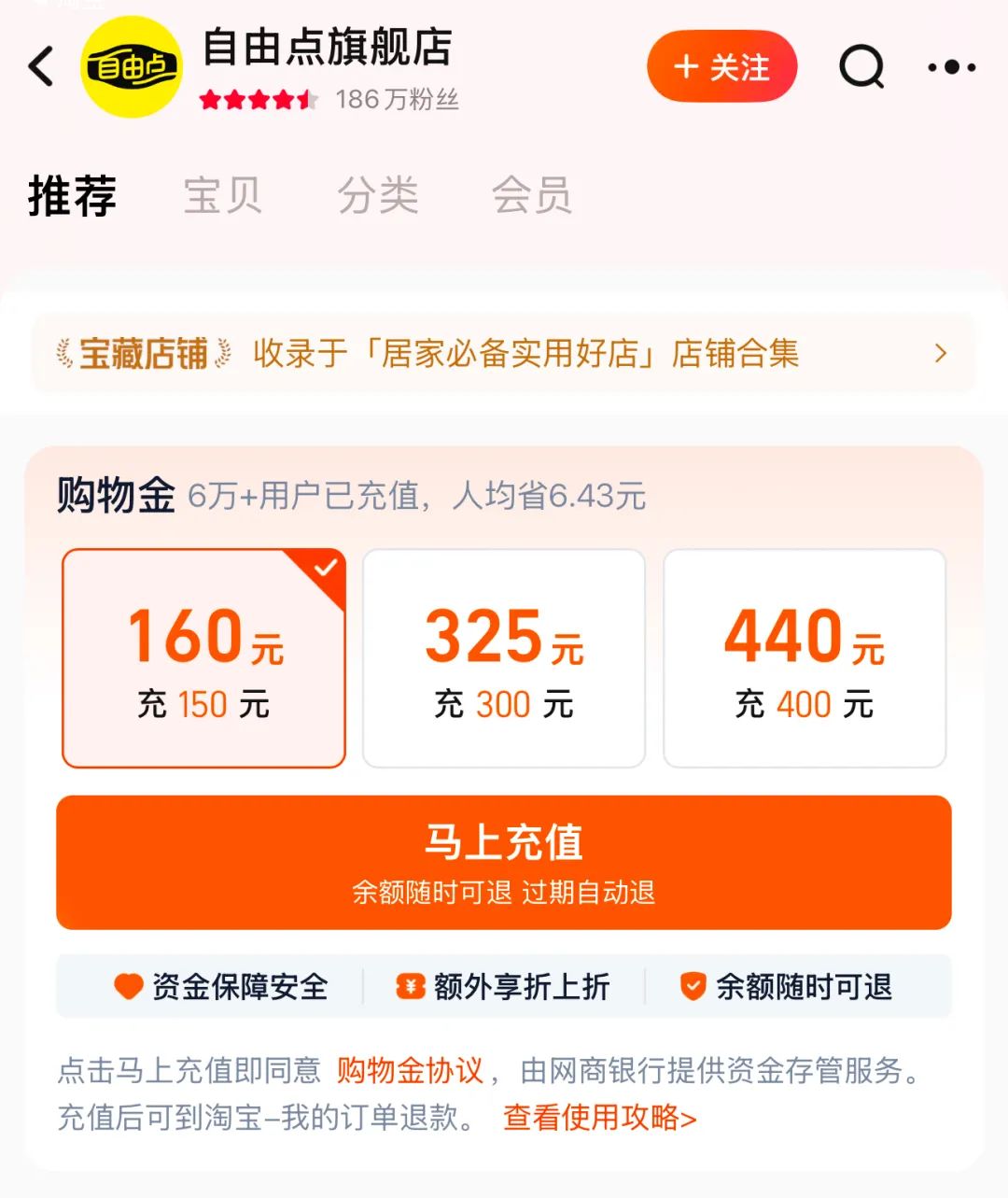Open the 购物金协议 link
The width and height of the screenshot is (1008, 1198).
click(410, 1070)
